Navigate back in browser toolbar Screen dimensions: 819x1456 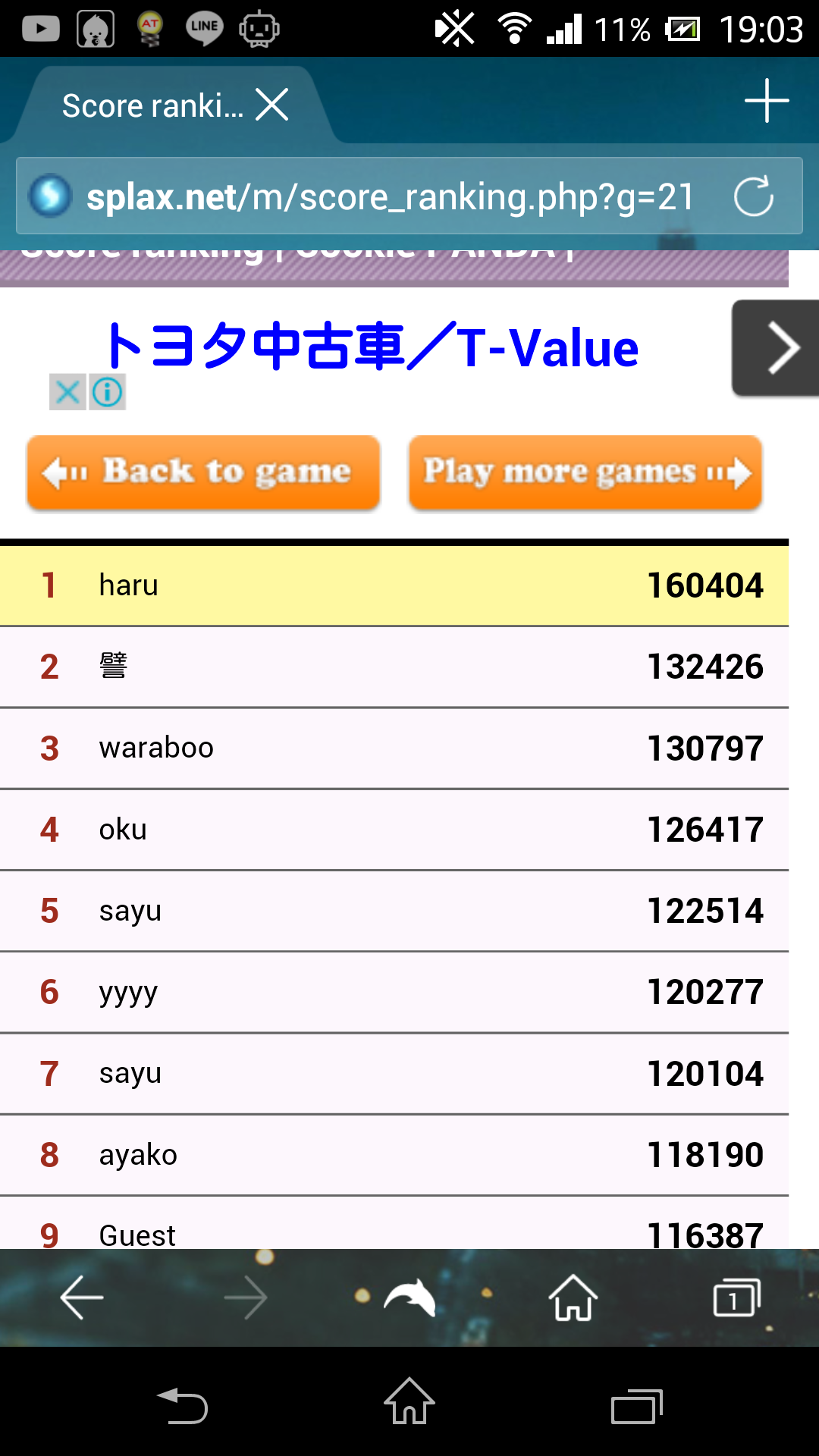pyautogui.click(x=82, y=1298)
